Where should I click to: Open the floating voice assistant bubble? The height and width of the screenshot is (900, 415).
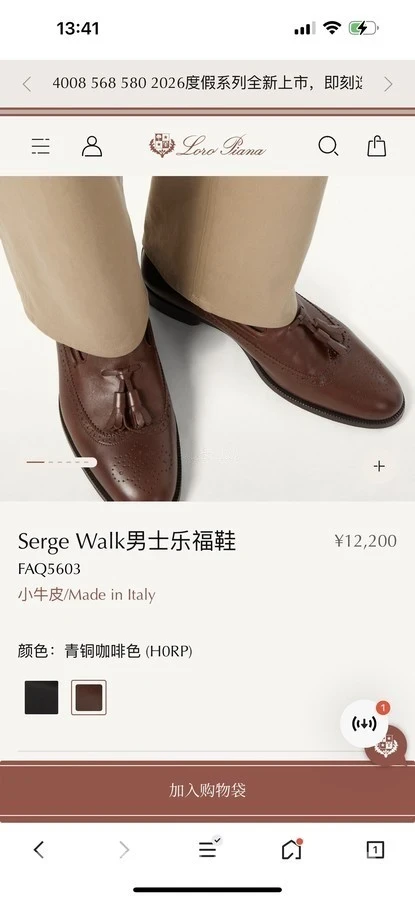pos(364,723)
